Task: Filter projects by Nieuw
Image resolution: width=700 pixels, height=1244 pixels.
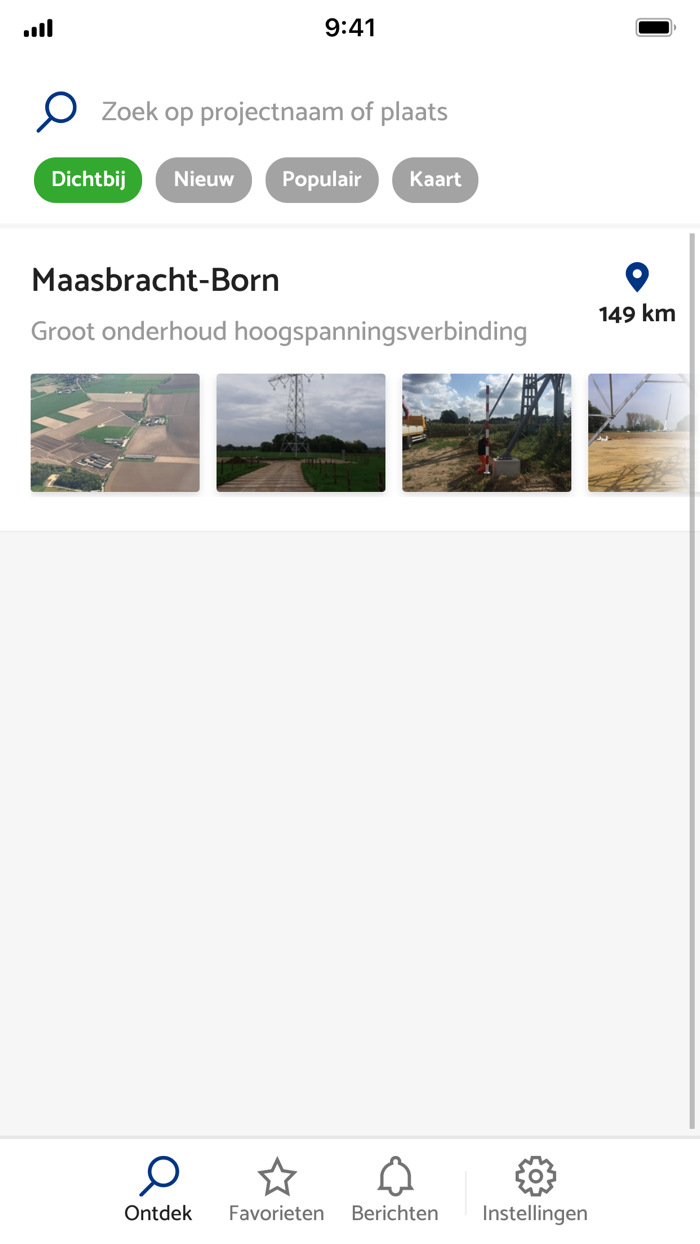Action: [x=204, y=180]
